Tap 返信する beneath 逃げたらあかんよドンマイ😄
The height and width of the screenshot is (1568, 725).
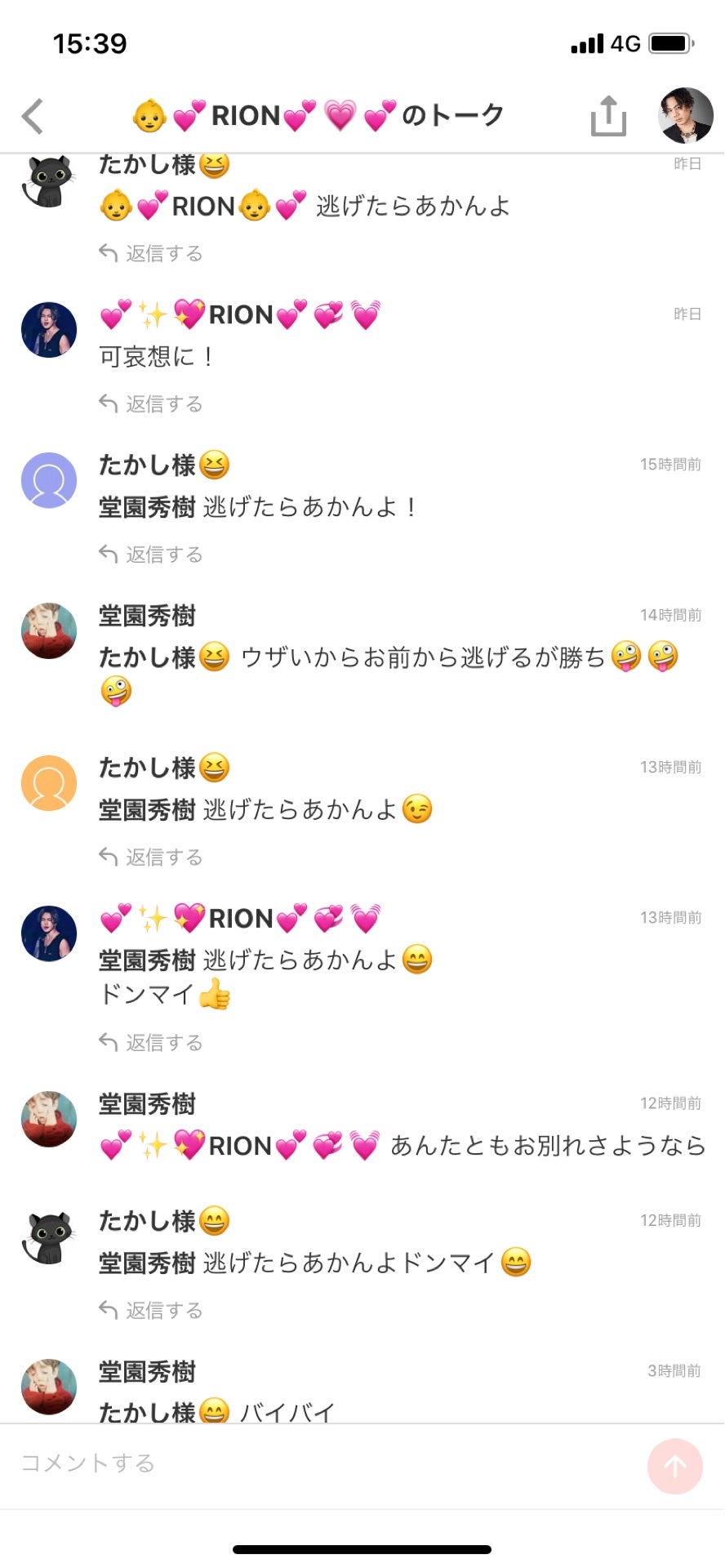[x=151, y=1311]
